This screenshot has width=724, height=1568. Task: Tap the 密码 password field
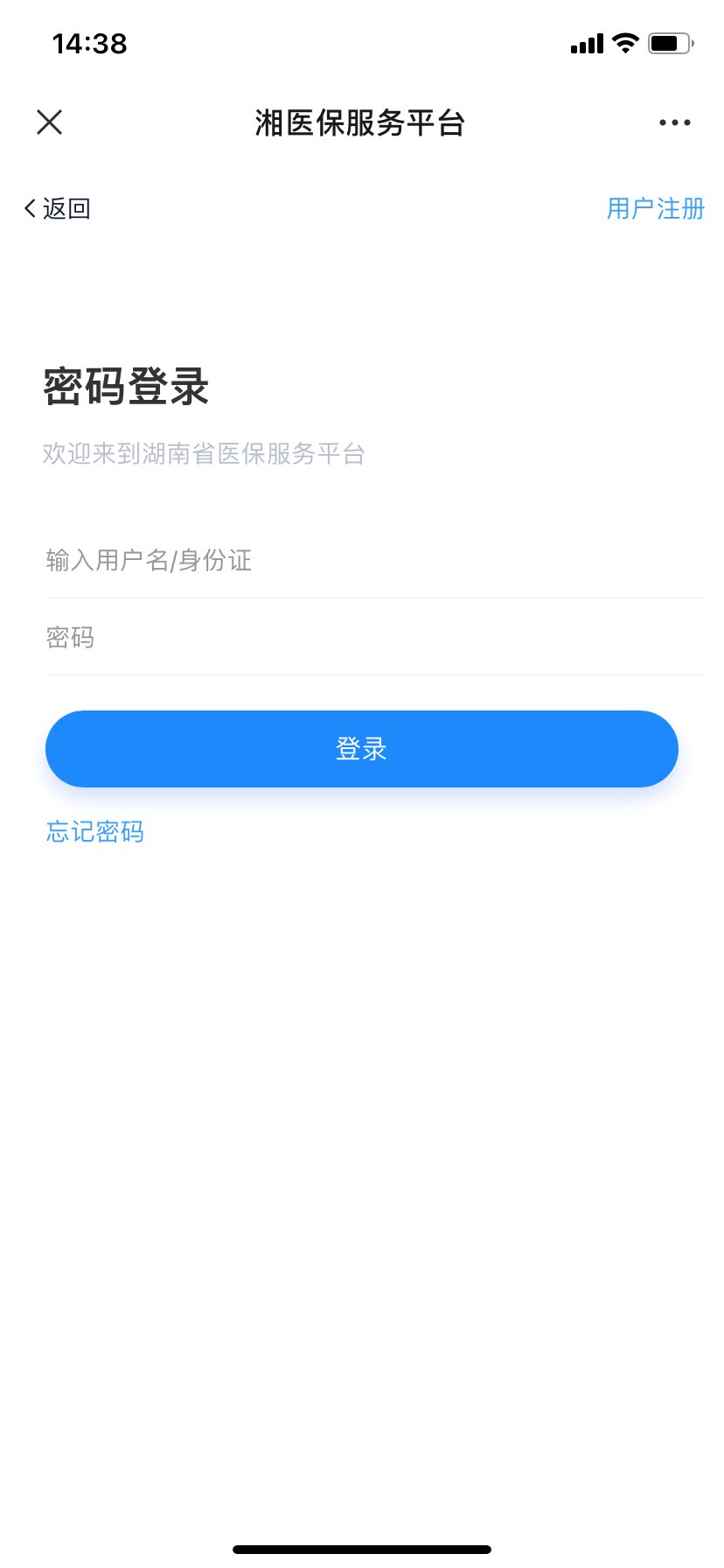click(x=374, y=638)
